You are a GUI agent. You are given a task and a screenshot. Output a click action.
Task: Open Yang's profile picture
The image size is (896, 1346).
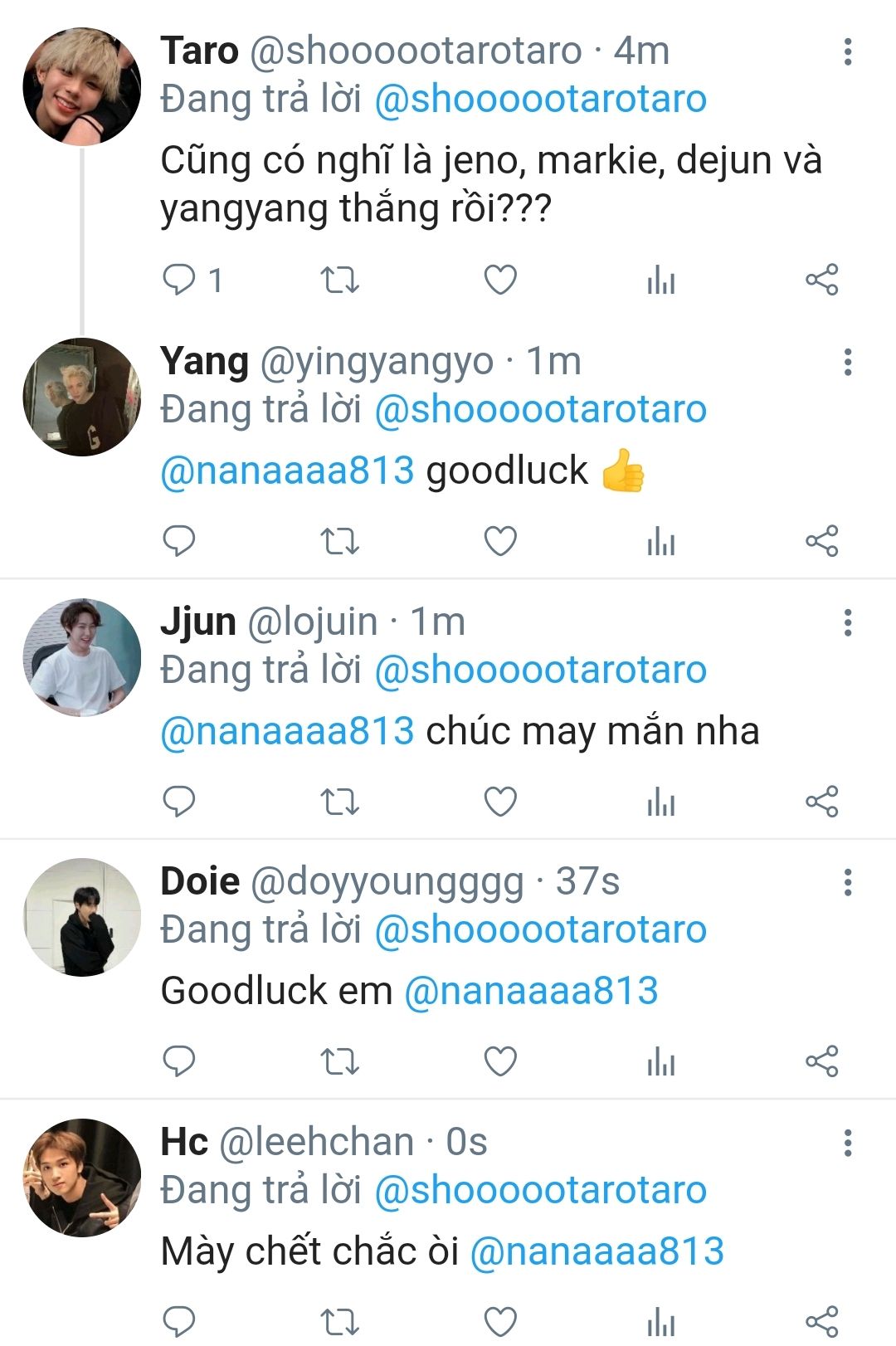pos(81,397)
